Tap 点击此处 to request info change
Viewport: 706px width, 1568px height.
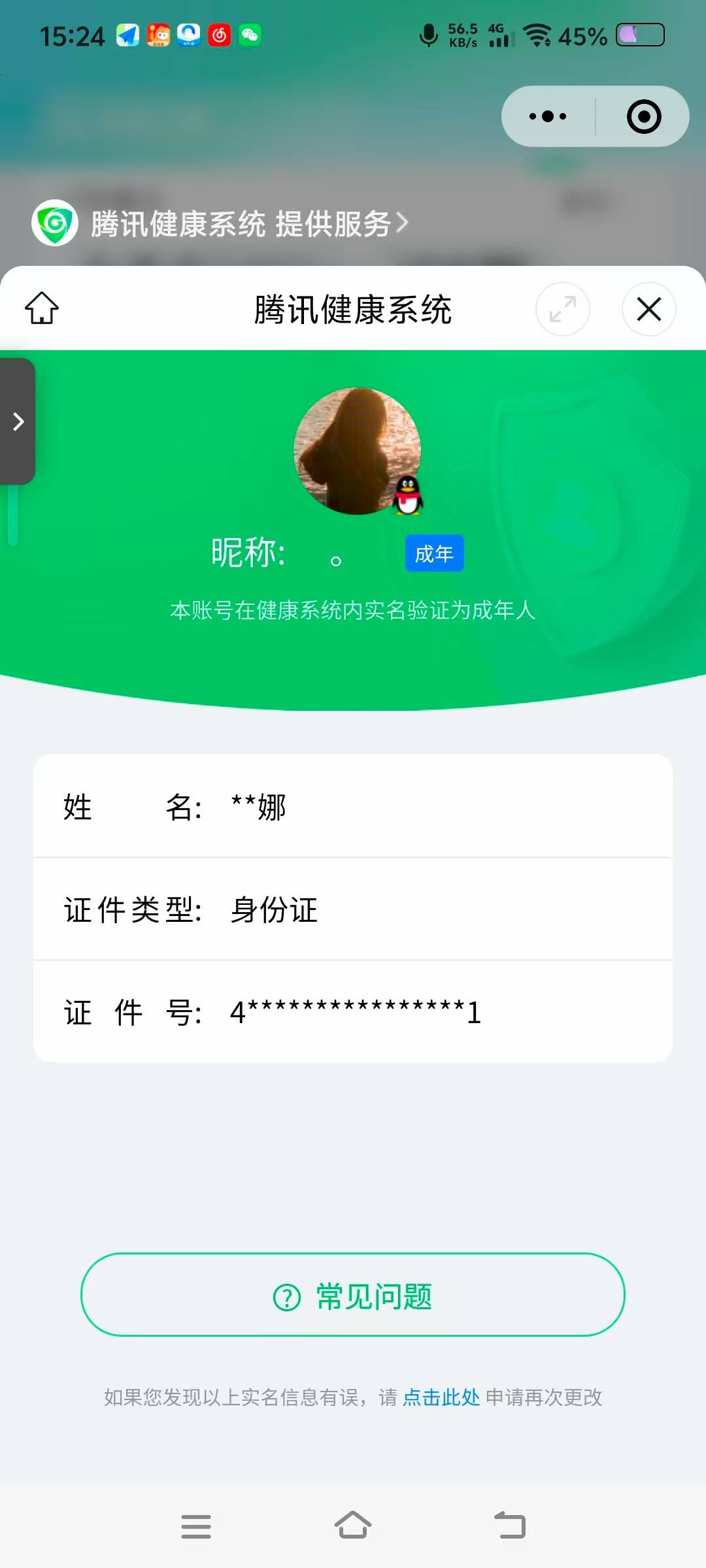point(441,1397)
